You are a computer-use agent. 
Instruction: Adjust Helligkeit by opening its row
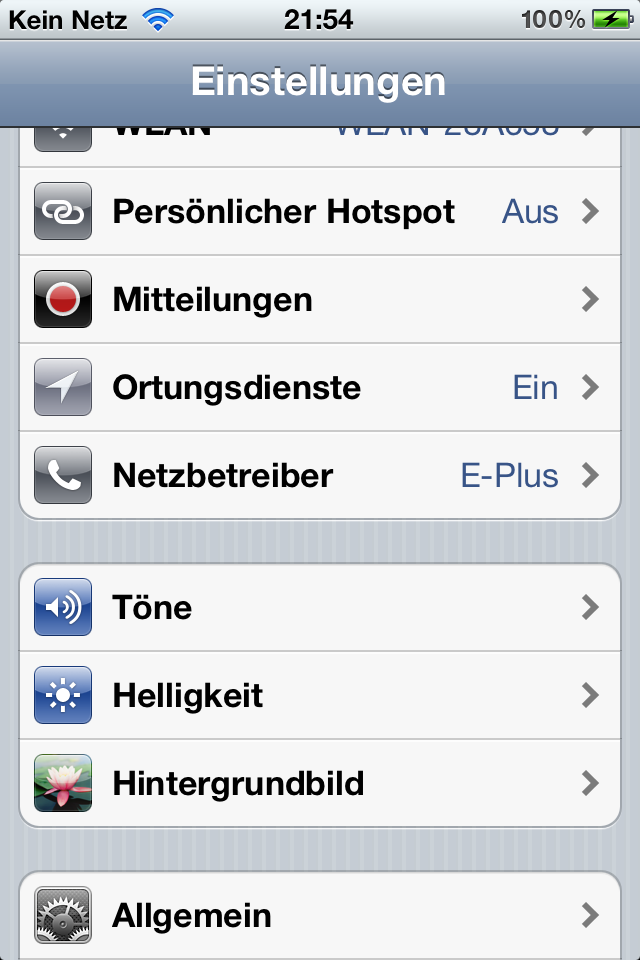pos(320,695)
